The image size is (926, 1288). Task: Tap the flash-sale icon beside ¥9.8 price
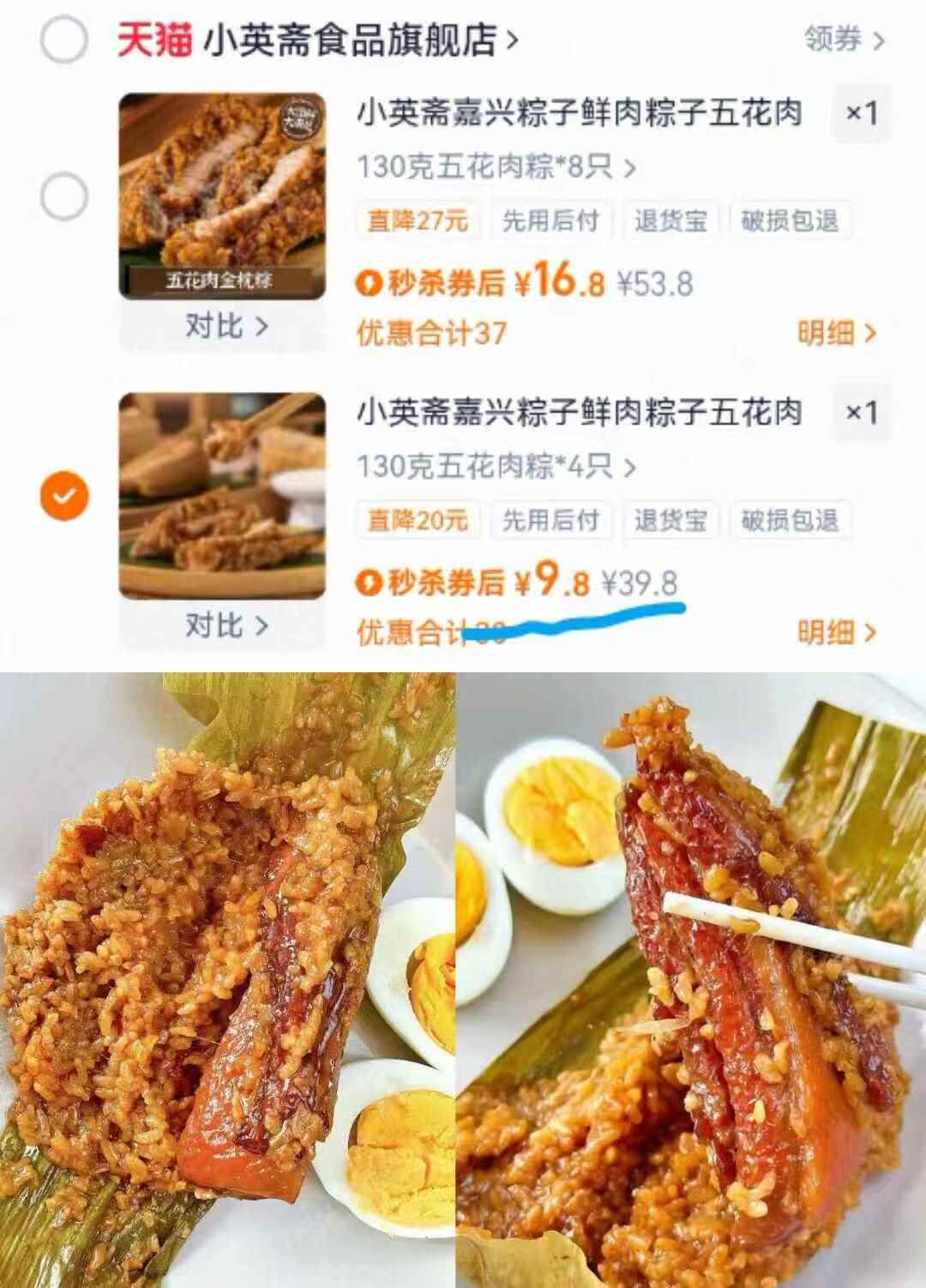tap(370, 582)
